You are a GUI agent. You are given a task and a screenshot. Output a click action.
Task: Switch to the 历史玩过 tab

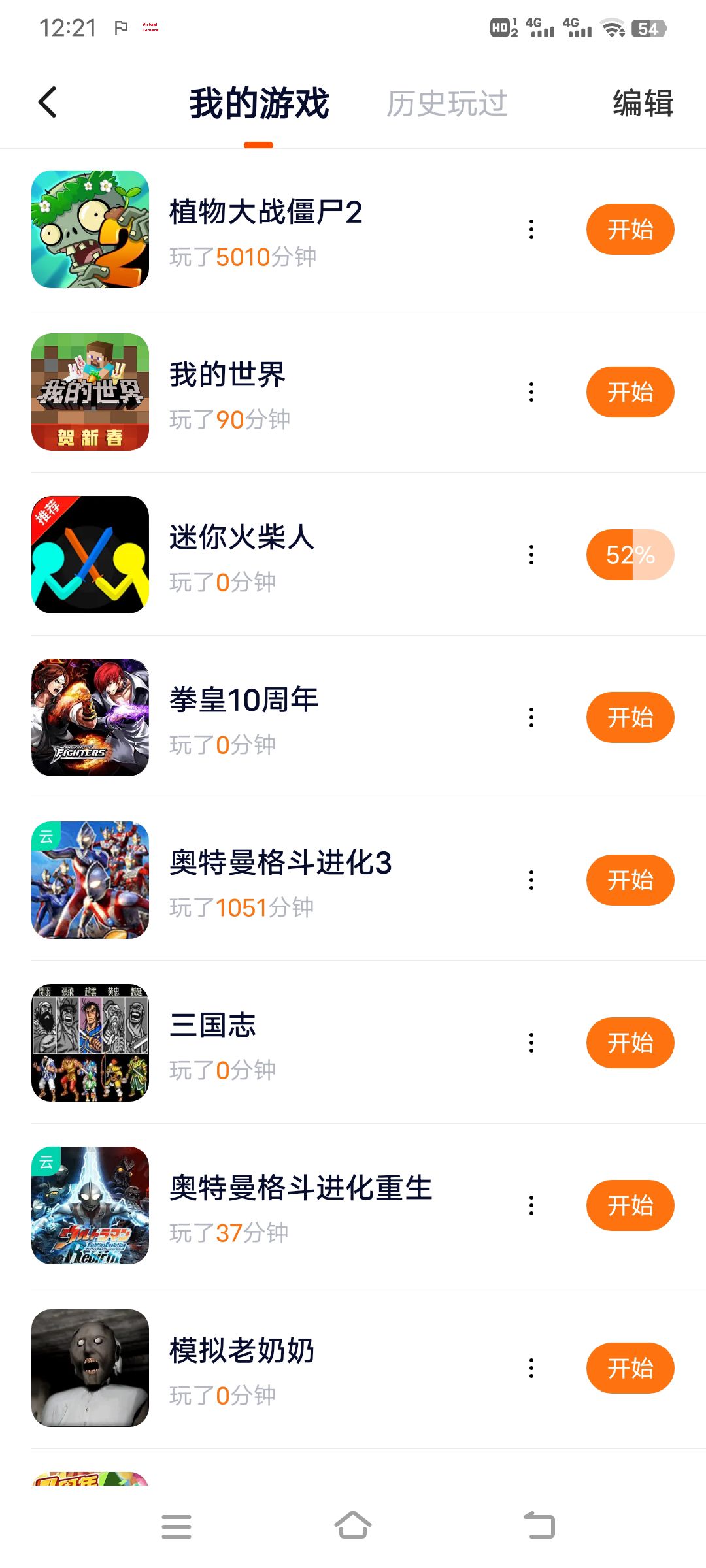coord(447,104)
